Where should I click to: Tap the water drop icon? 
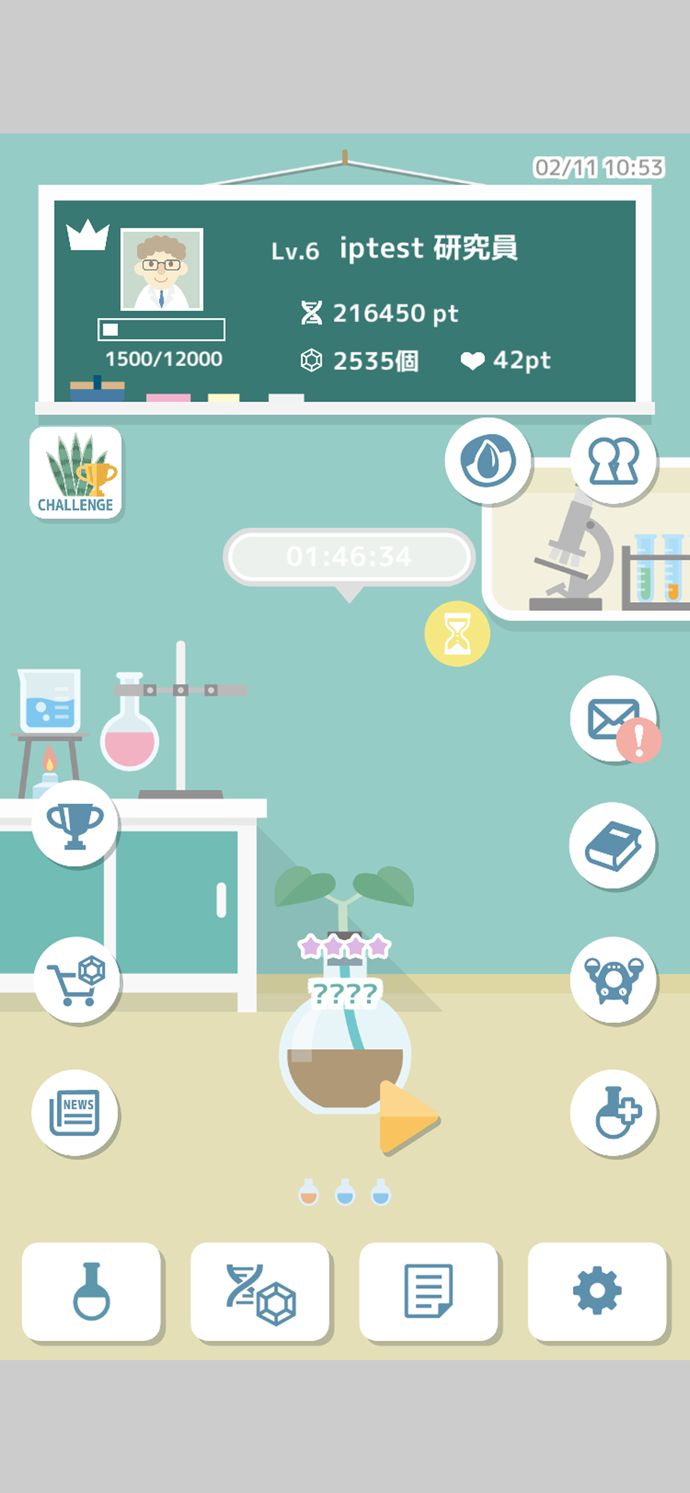(x=487, y=461)
